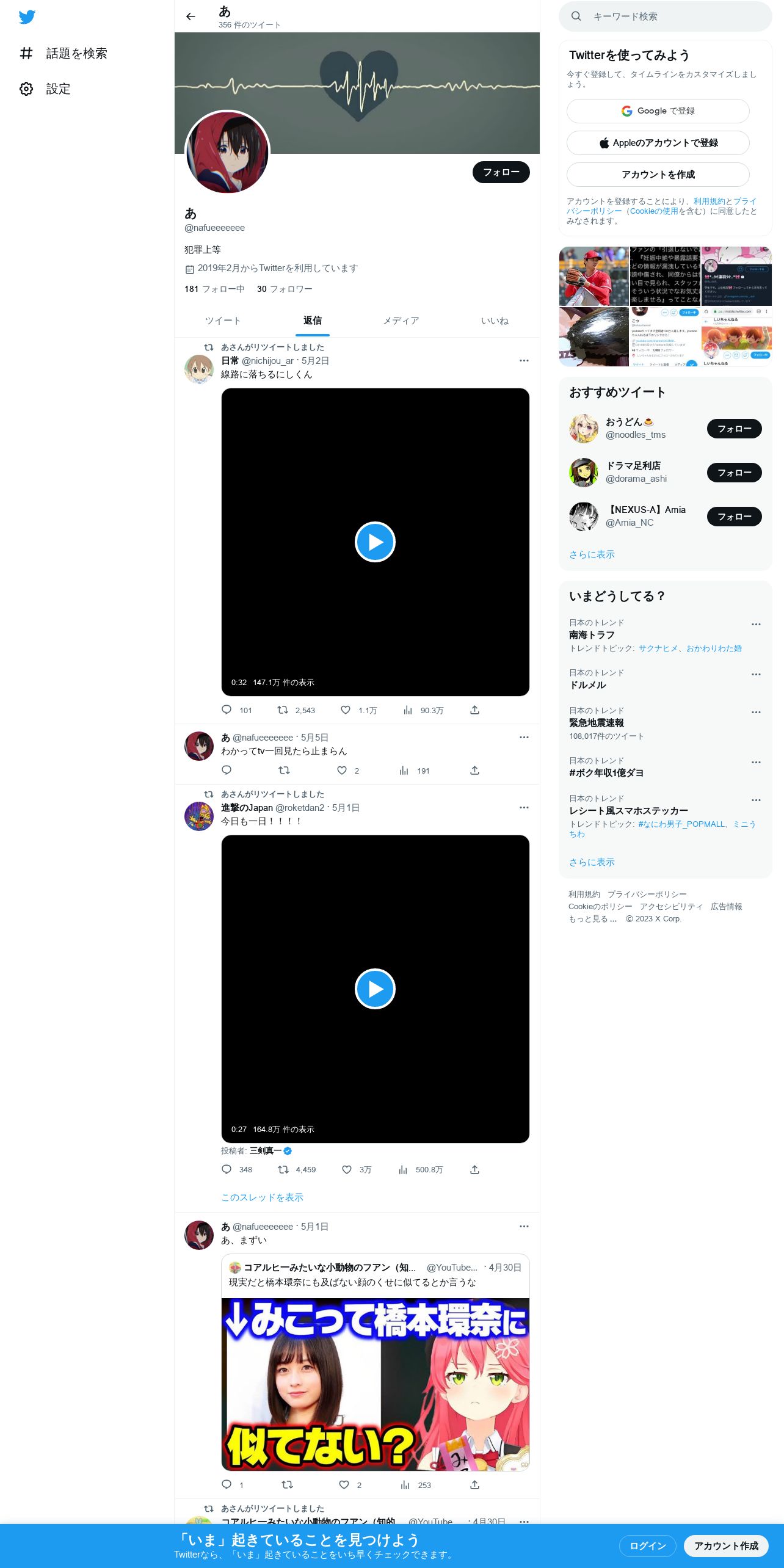This screenshot has height=1568, width=784.
Task: Tap ログイン in the bottom banner
Action: point(647,1545)
